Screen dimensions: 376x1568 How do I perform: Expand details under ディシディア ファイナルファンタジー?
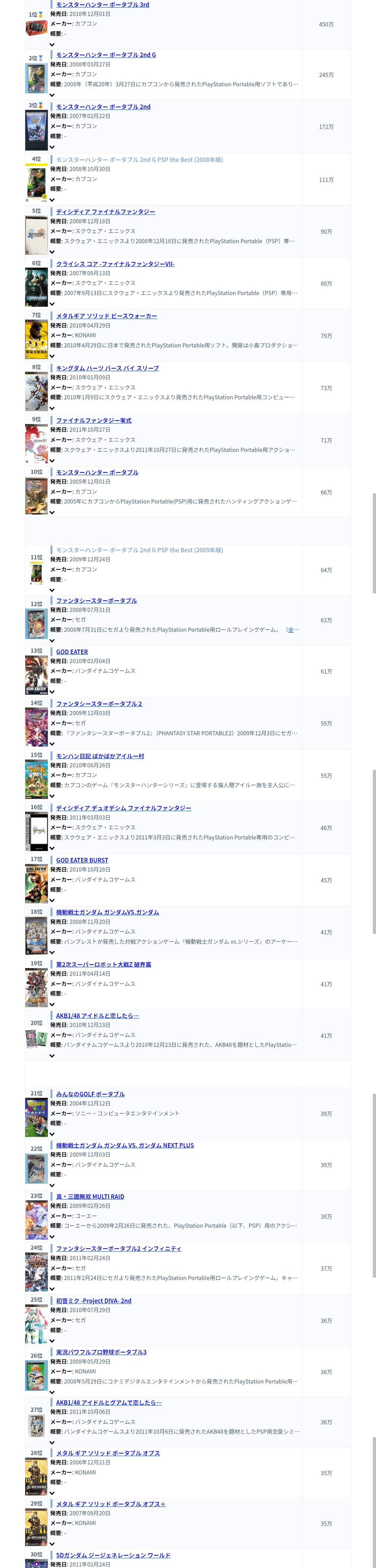(x=52, y=252)
